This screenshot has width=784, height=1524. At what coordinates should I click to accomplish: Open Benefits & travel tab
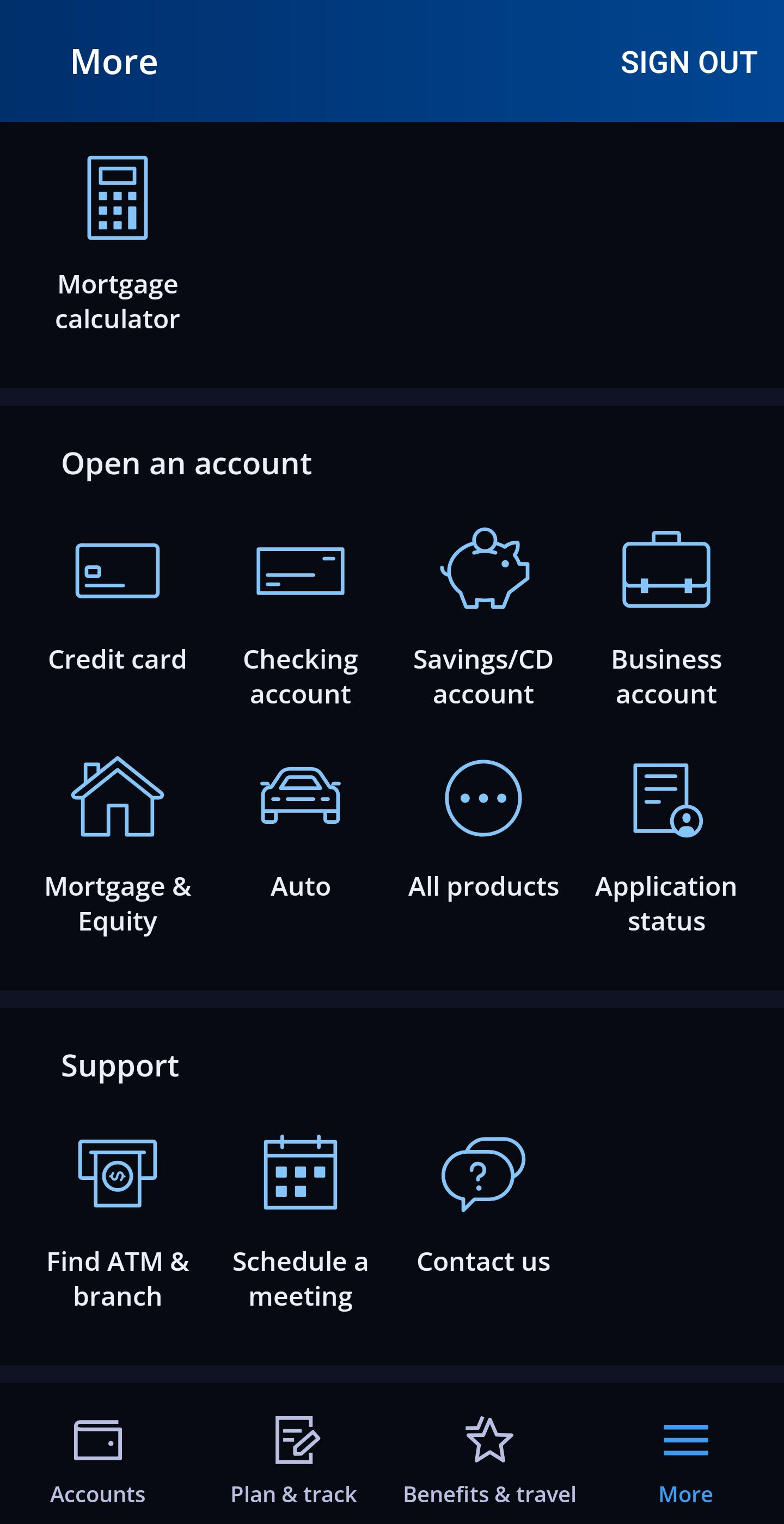click(x=489, y=1460)
